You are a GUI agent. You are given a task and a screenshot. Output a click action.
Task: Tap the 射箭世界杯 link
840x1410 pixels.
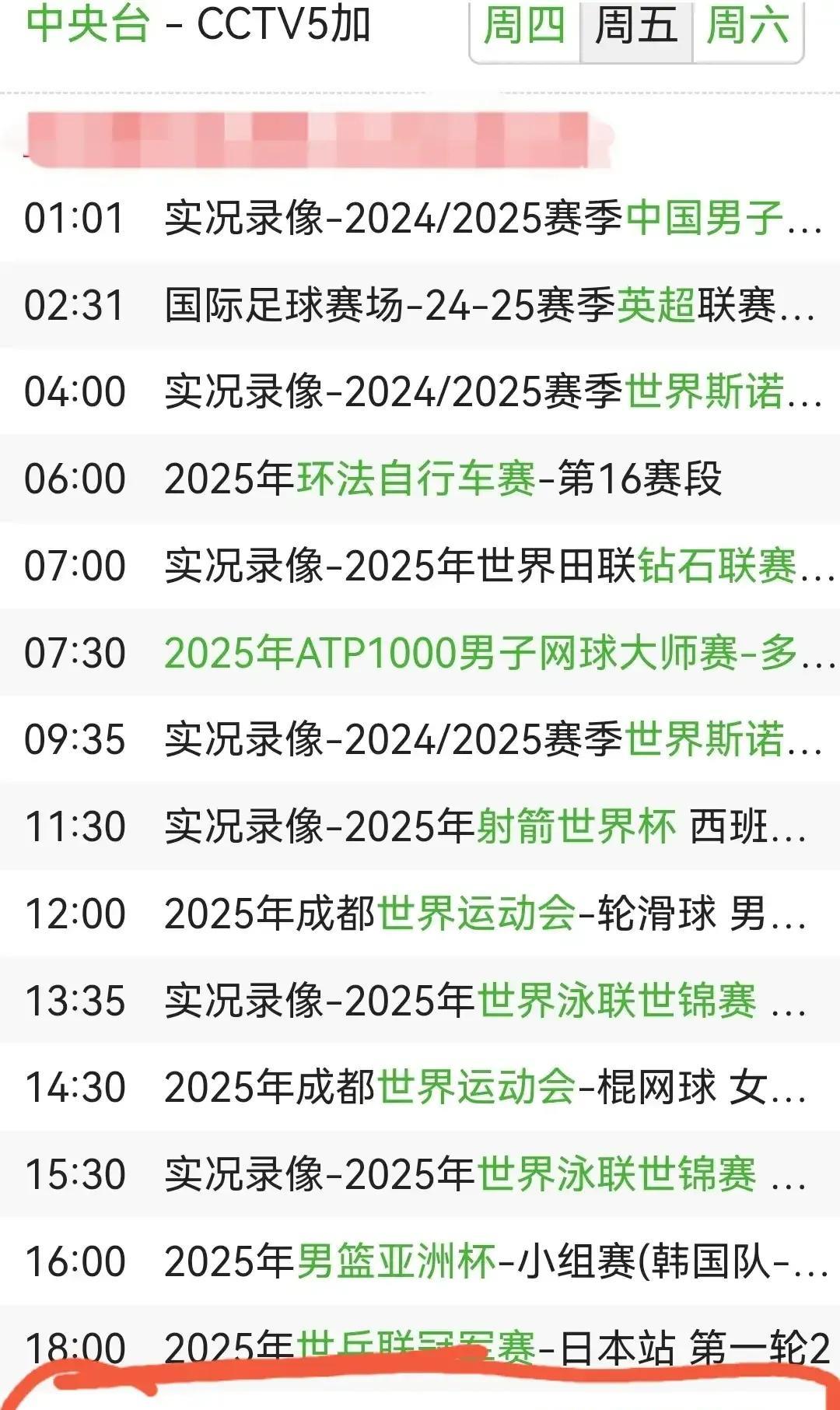click(x=576, y=826)
